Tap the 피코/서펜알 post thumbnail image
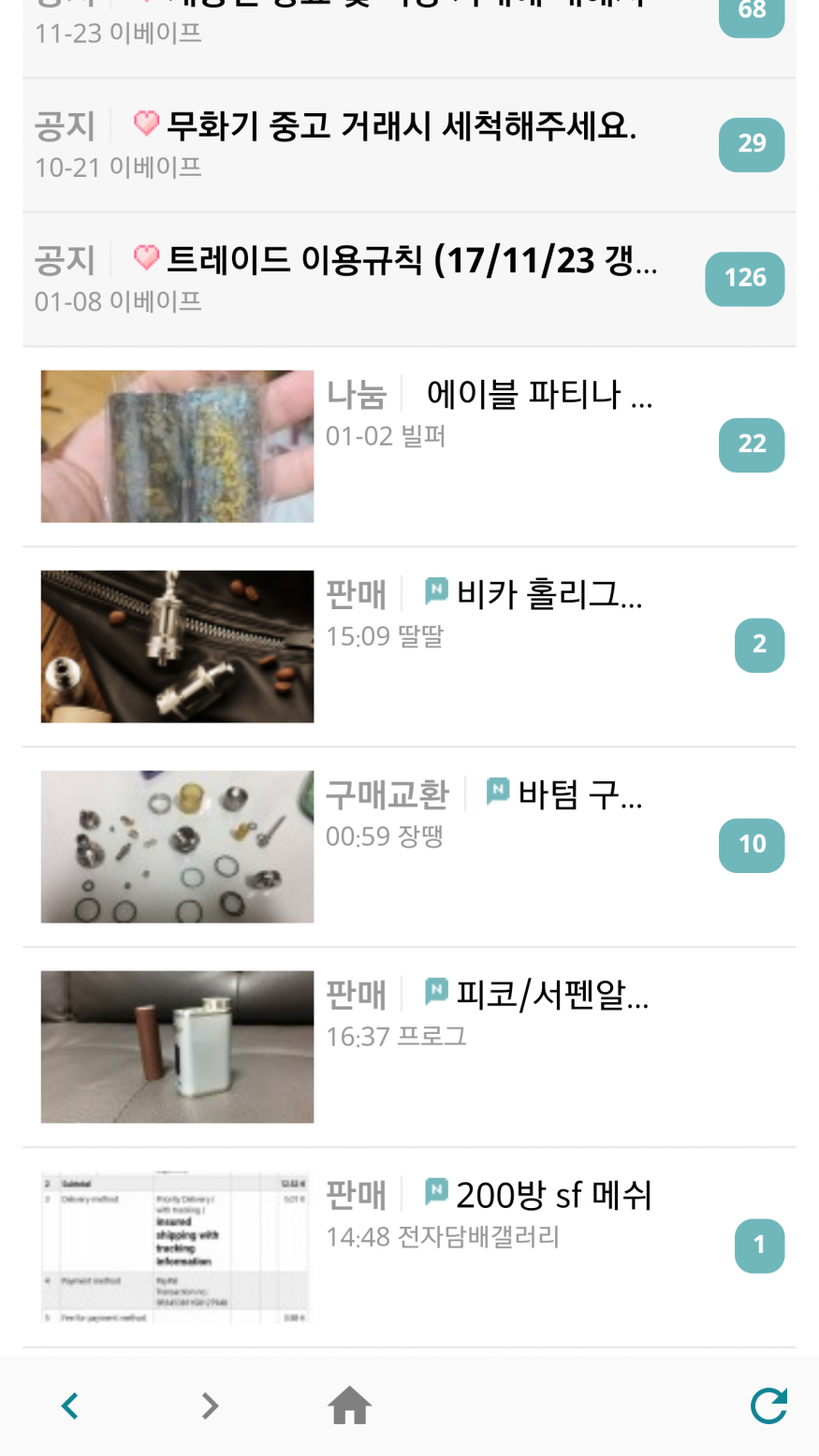Viewport: 819px width, 1456px height. 177,1046
